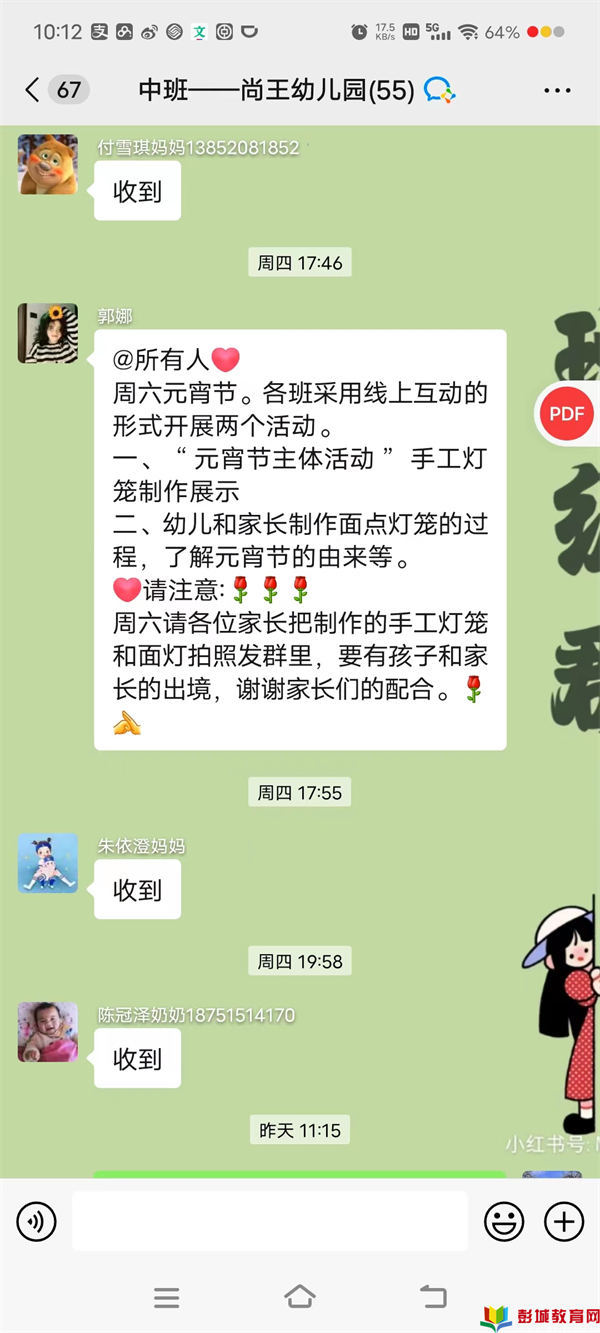View 郭娜's profile avatar

coord(48,333)
